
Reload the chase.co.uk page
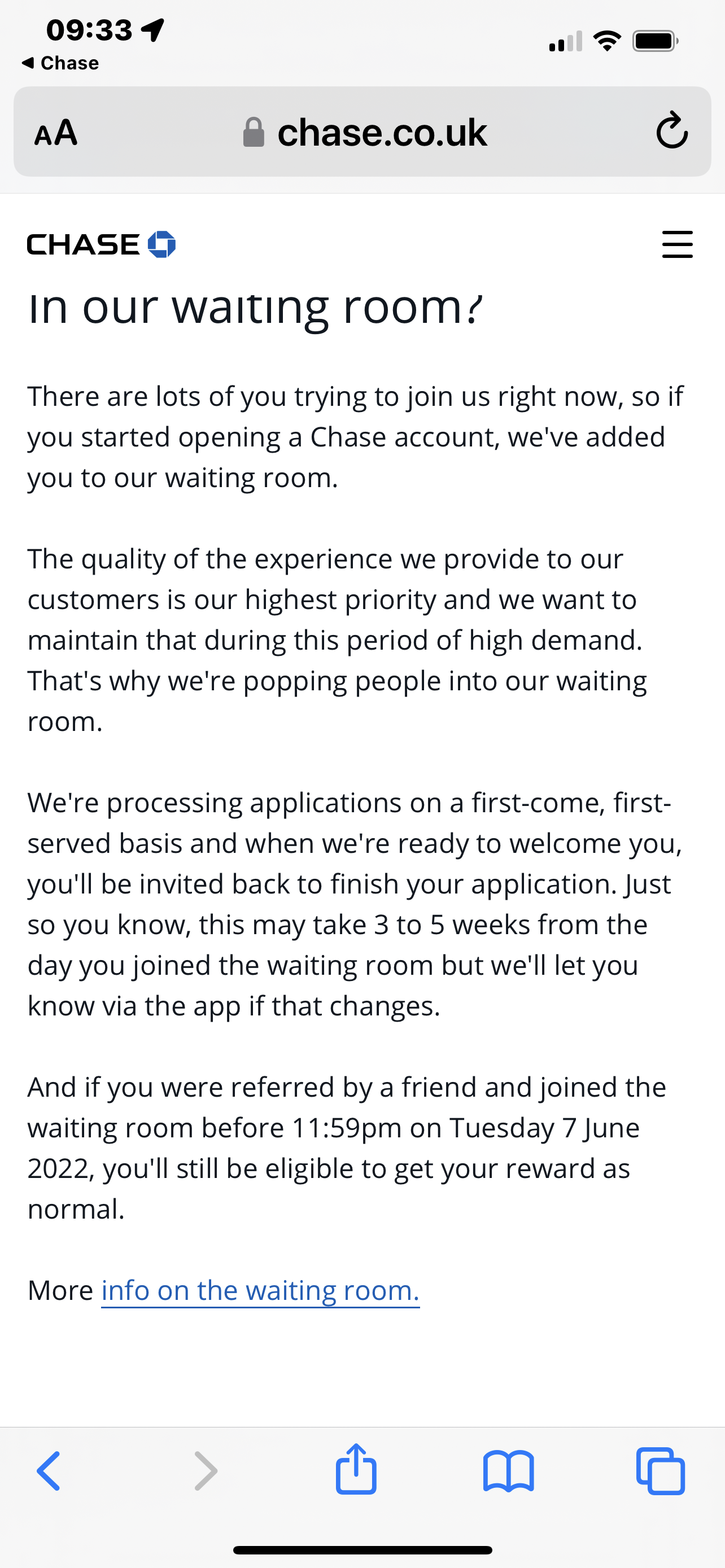pos(671,130)
